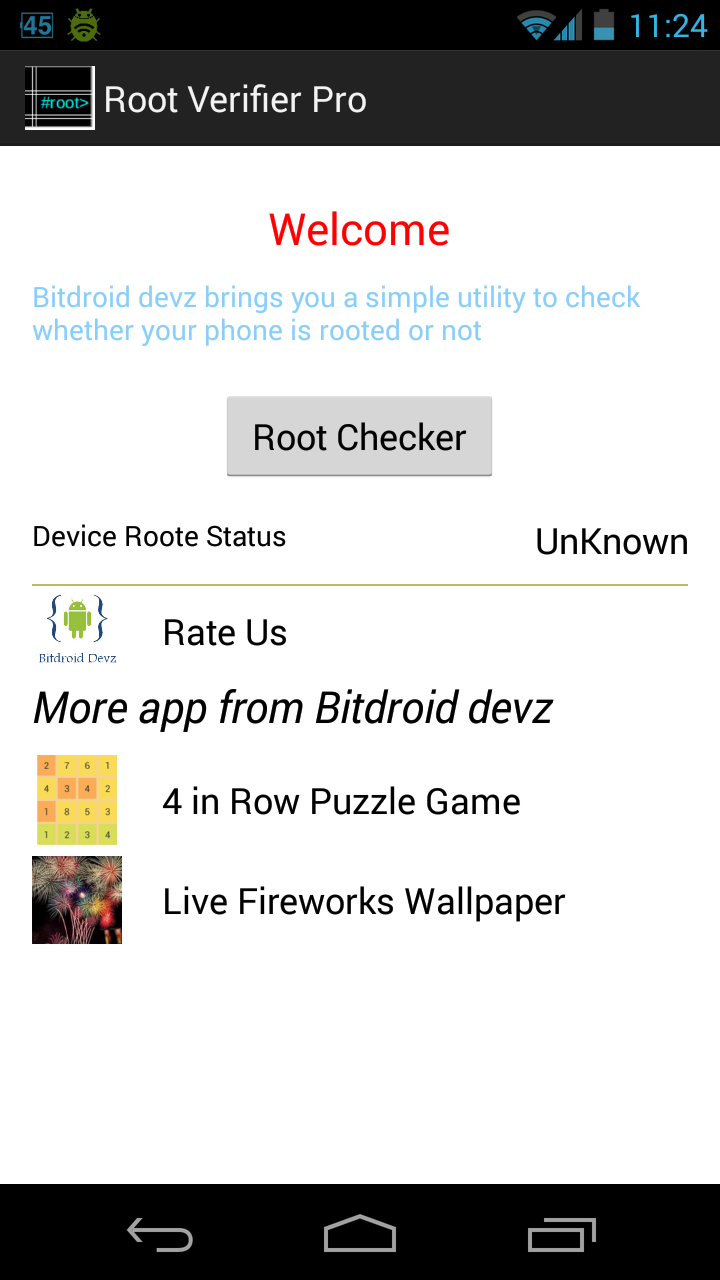Tap the Welcome heading
The width and height of the screenshot is (720, 1280).
coord(359,229)
